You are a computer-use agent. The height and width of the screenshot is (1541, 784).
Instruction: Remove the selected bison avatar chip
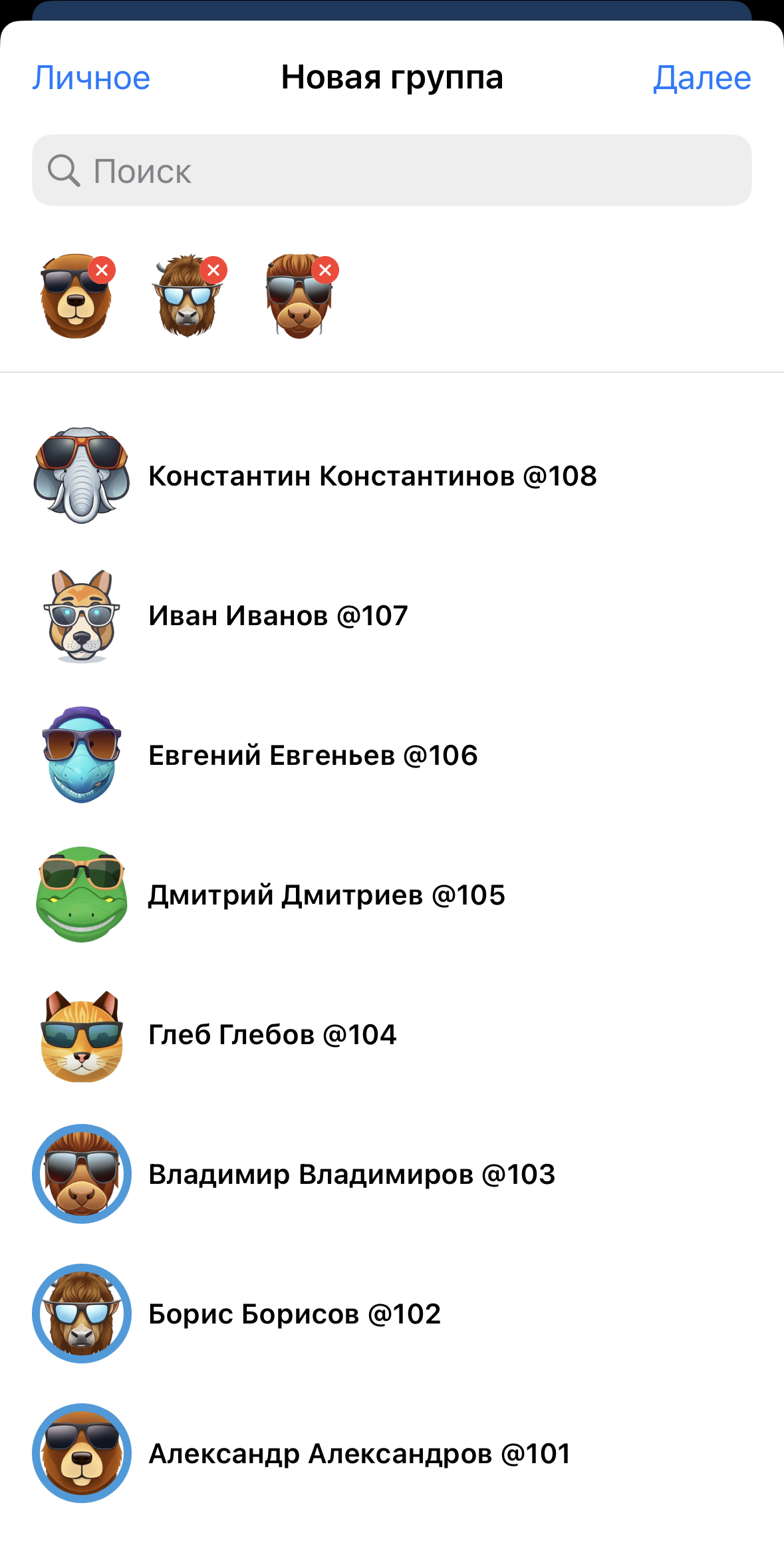pyautogui.click(x=213, y=270)
